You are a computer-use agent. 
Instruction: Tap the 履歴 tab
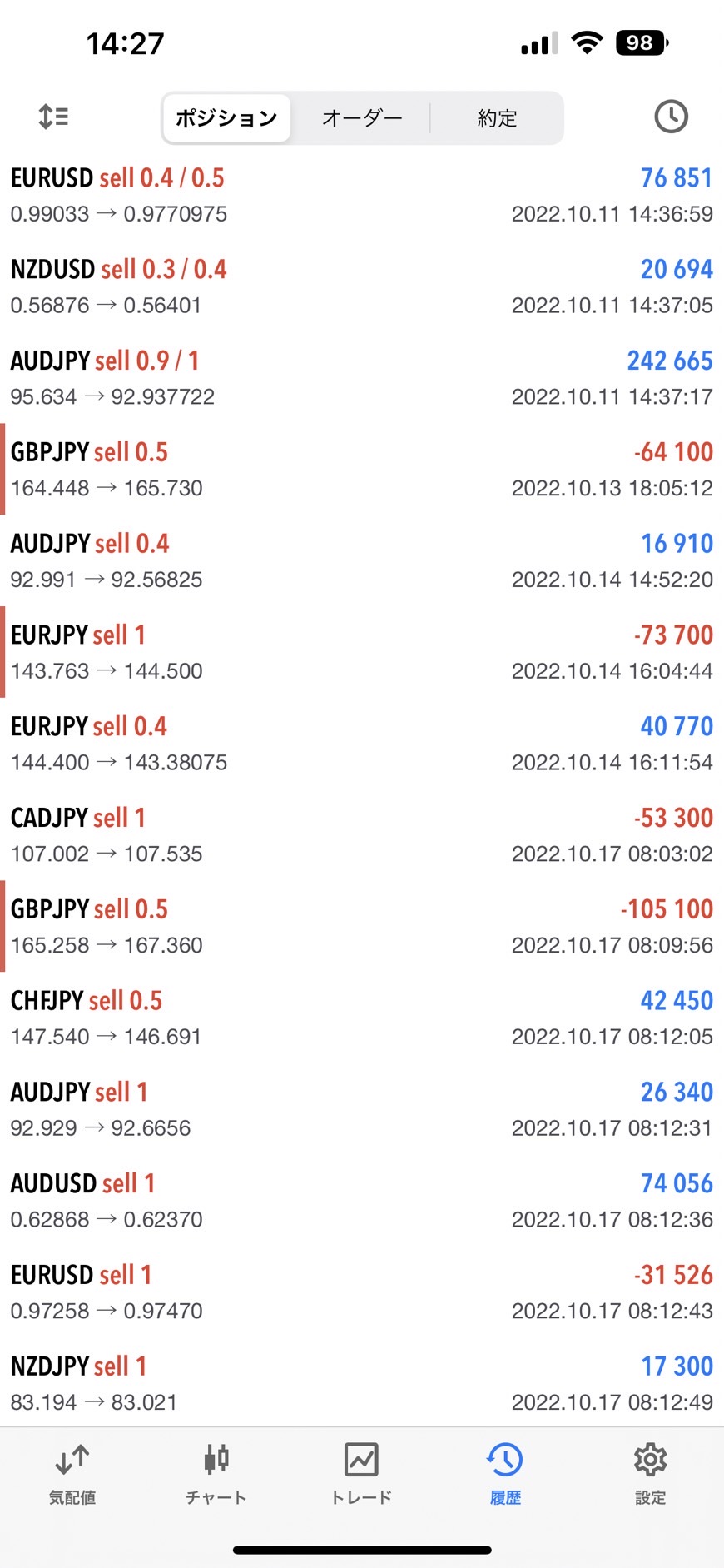(x=505, y=1474)
